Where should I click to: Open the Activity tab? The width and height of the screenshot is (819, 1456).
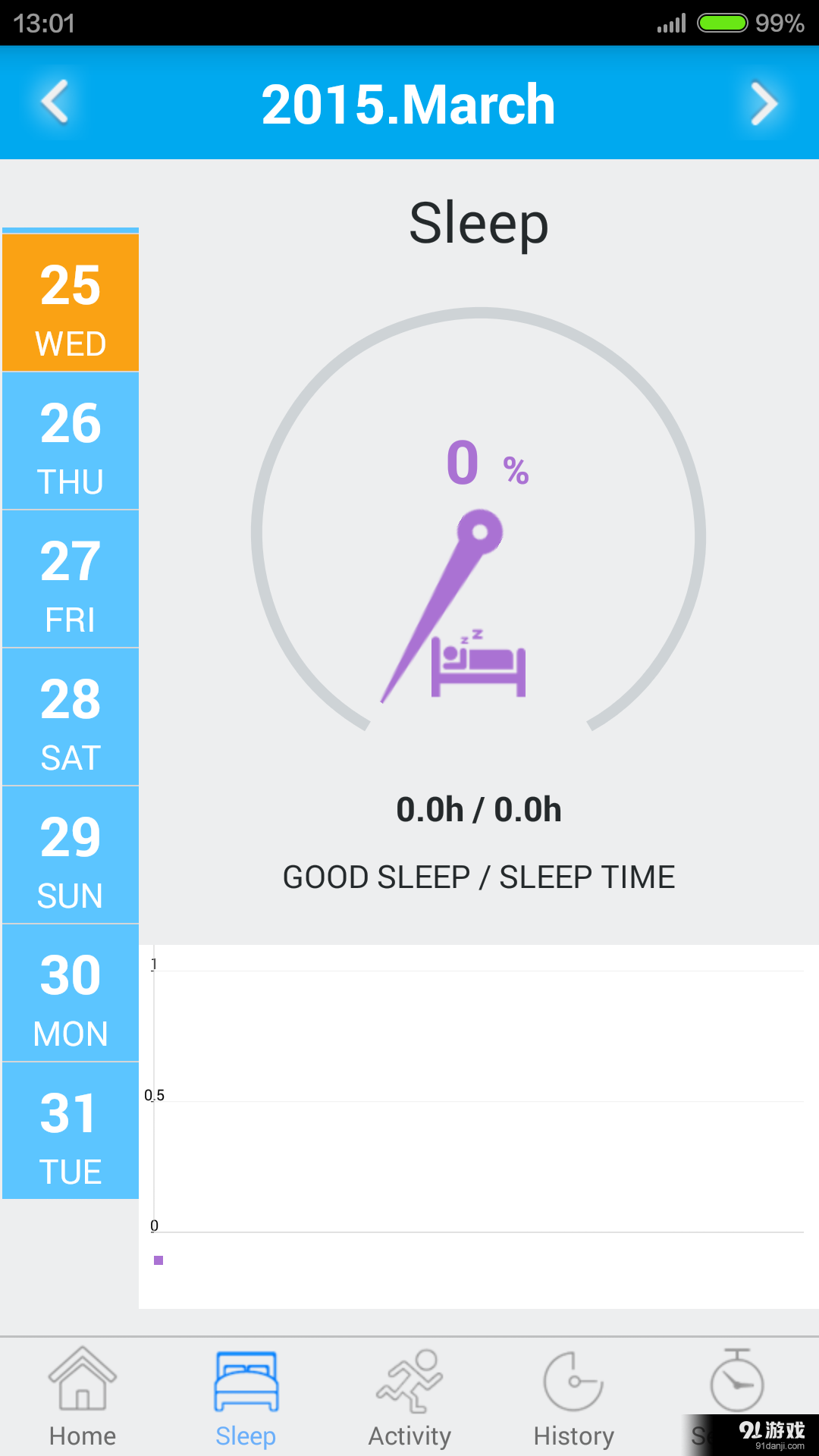409,1397
